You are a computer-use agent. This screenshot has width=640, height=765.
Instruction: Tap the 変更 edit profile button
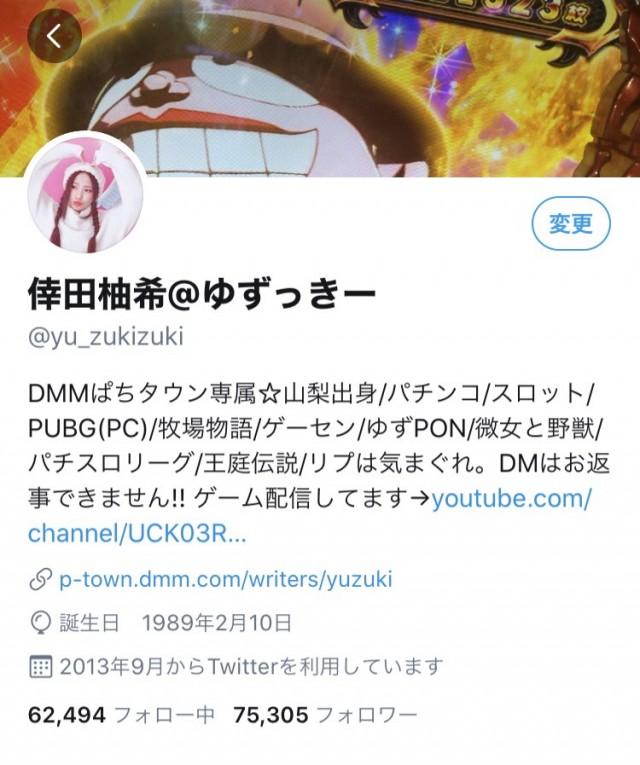click(x=571, y=223)
